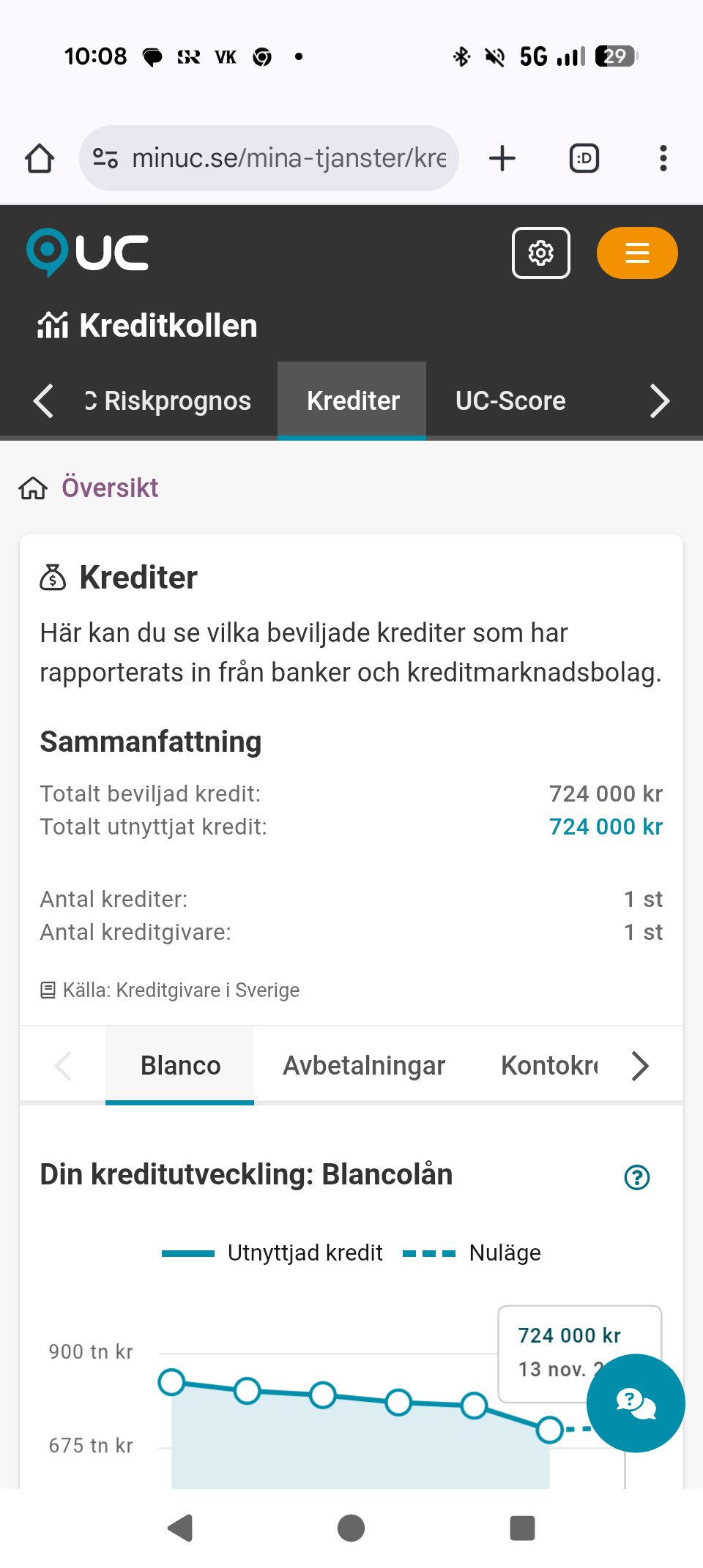
Task: Select the Blanco credit tab
Action: 180,1066
